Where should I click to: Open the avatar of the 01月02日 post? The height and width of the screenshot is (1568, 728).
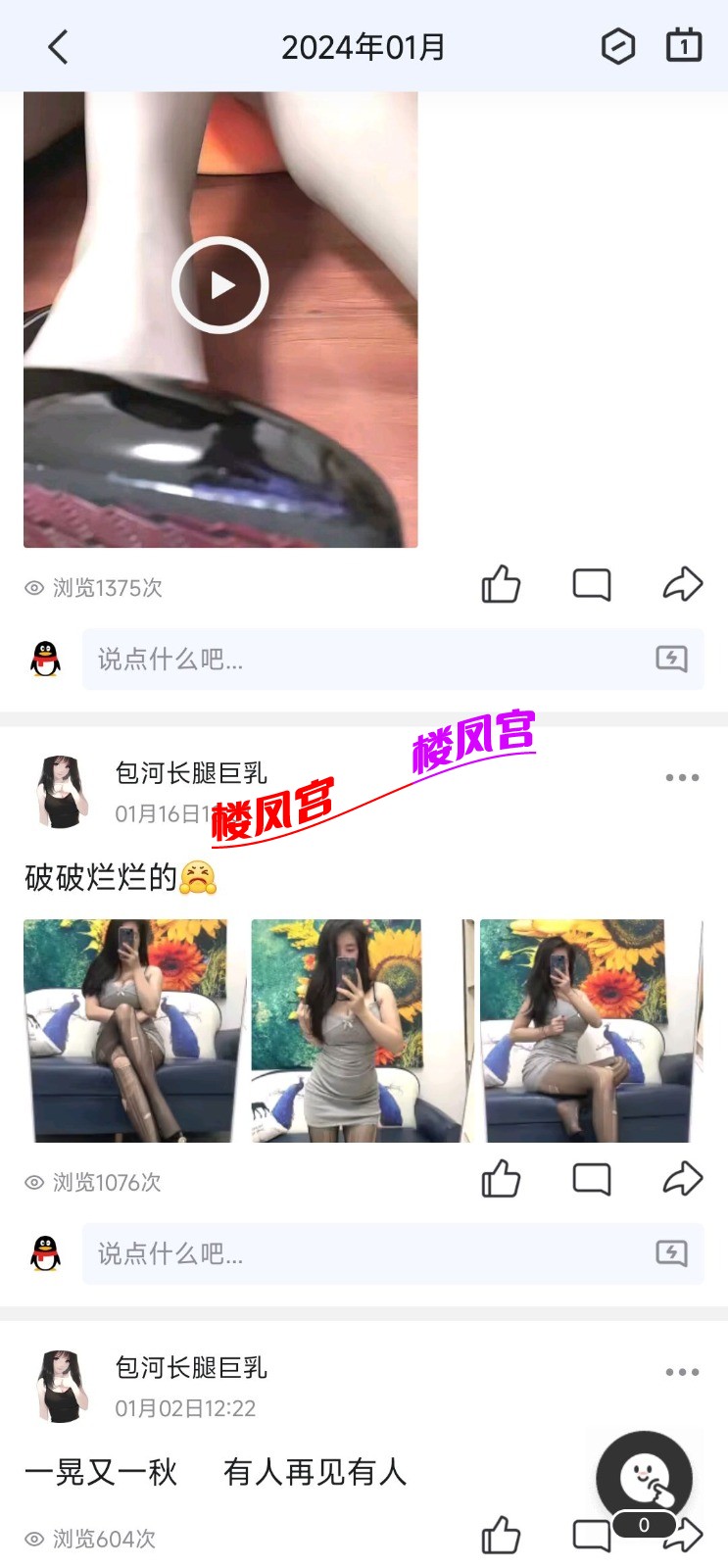(62, 1386)
